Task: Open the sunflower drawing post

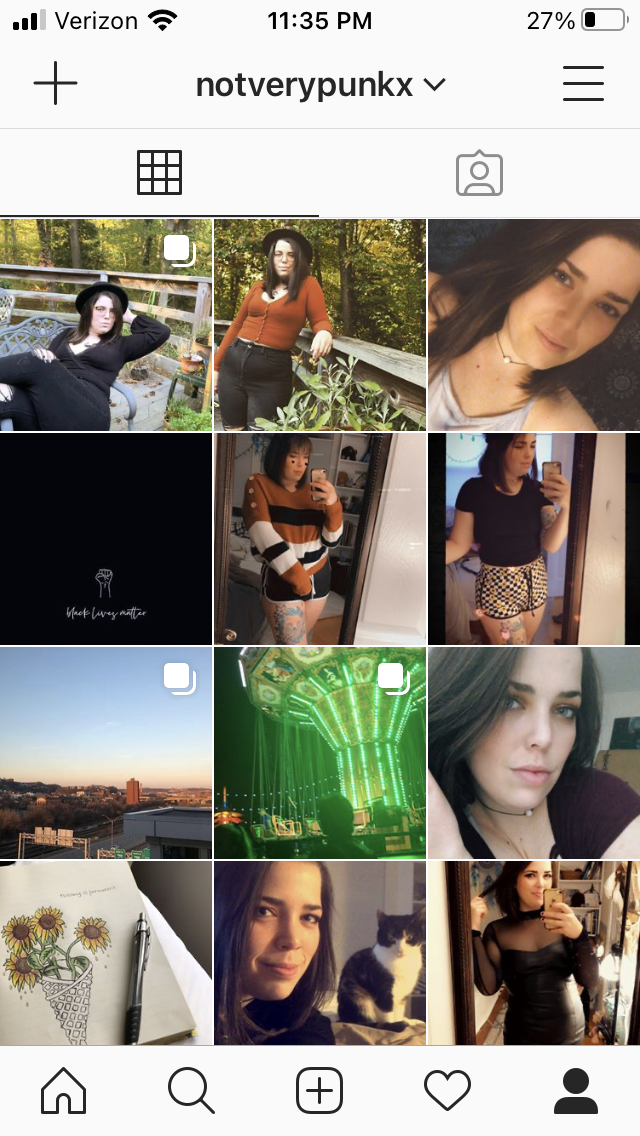Action: [106, 953]
